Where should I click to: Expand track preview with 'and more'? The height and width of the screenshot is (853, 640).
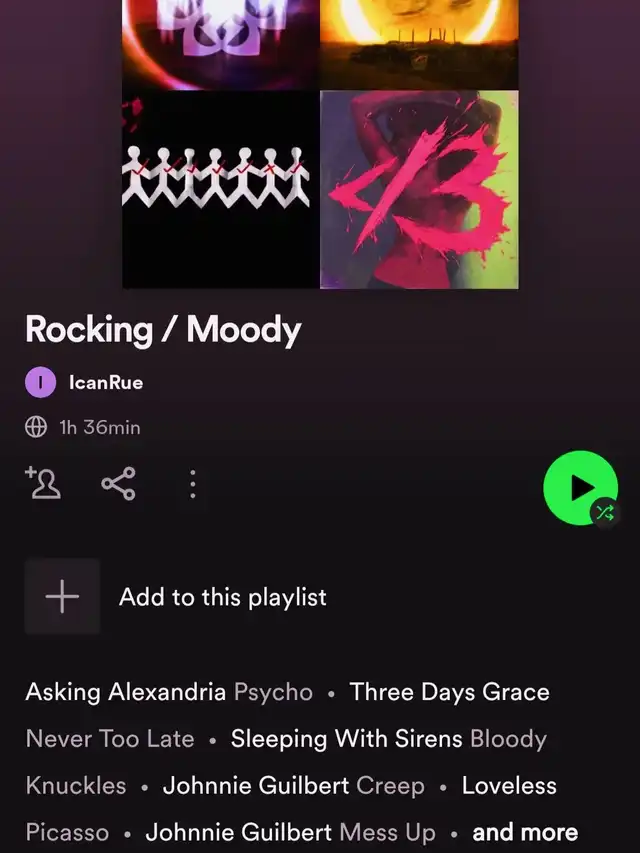pos(525,832)
